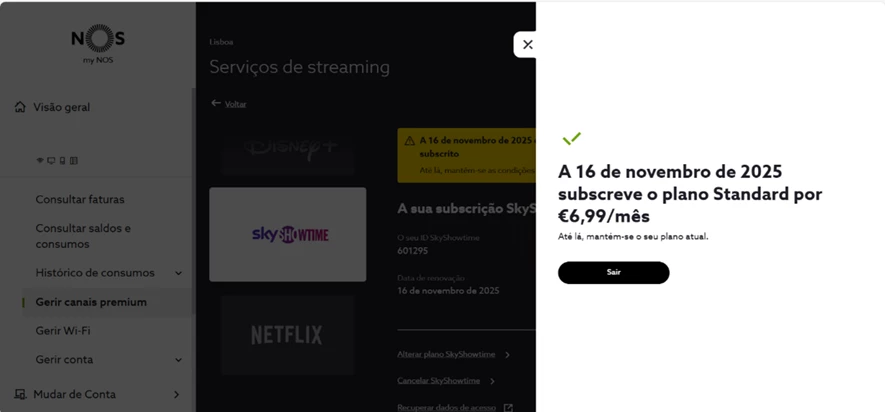The height and width of the screenshot is (412, 885).
Task: Open Gerir Wi-Fi
Action: (x=63, y=331)
